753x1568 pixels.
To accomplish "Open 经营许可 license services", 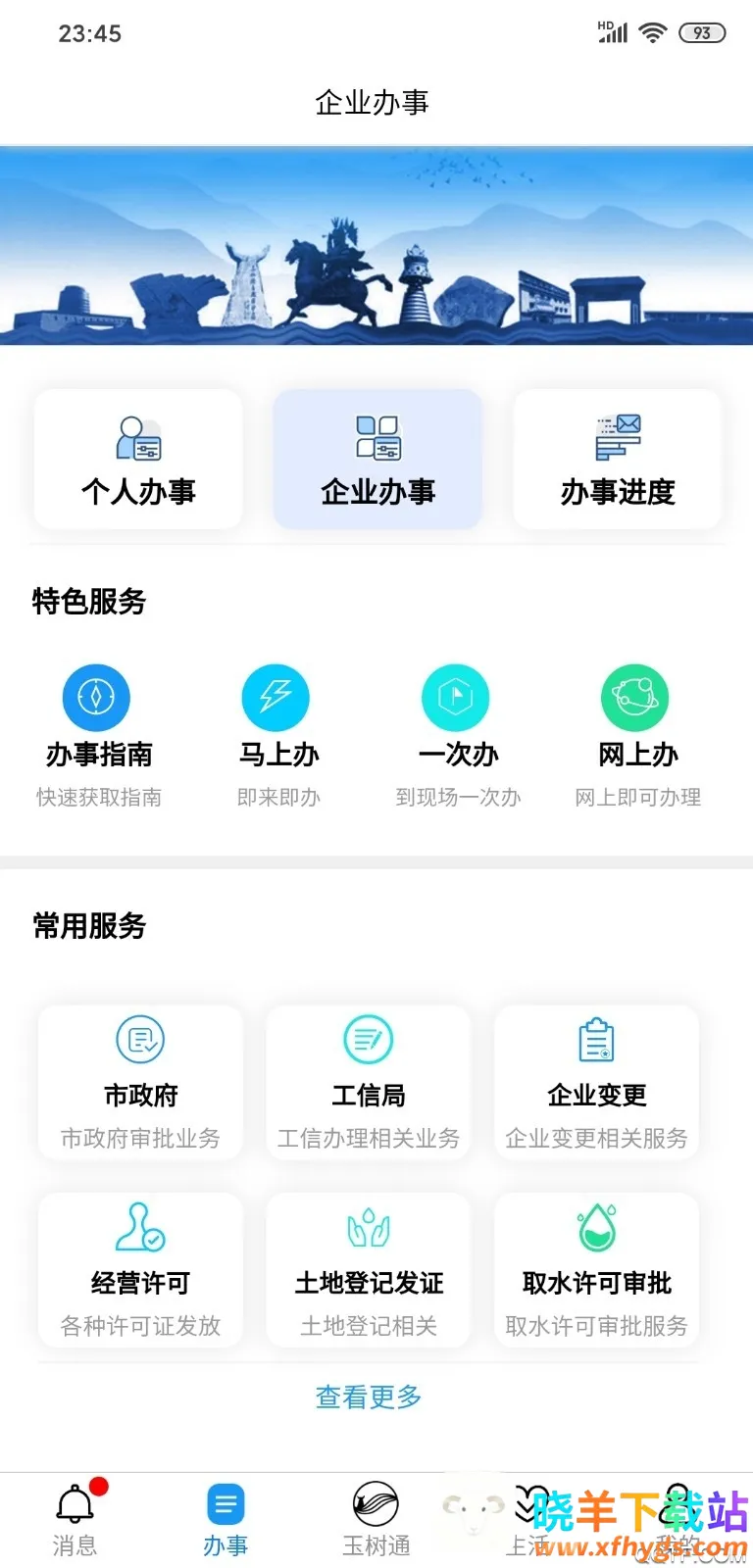I will [140, 1270].
